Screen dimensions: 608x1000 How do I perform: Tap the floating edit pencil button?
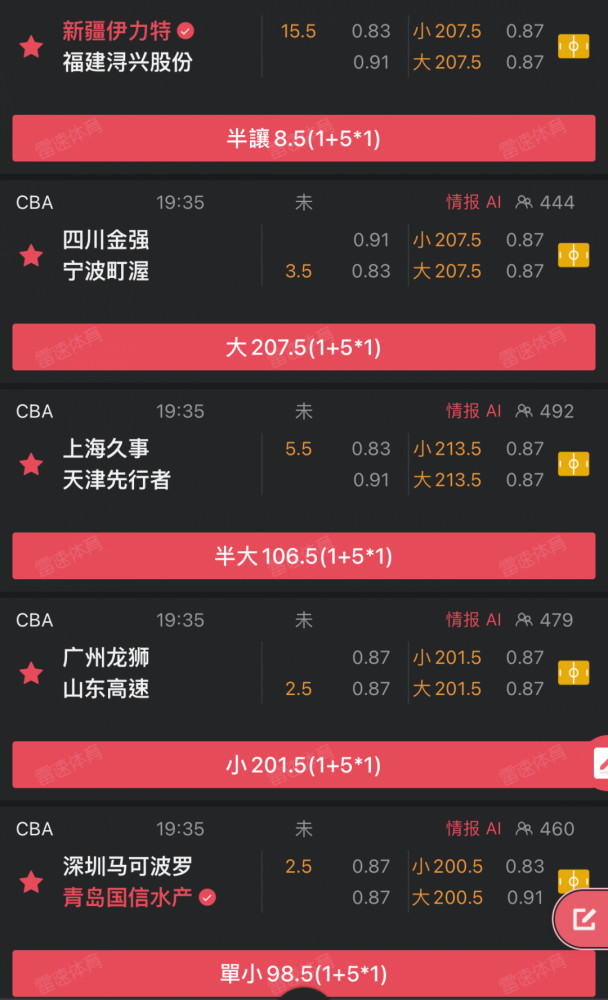583,919
